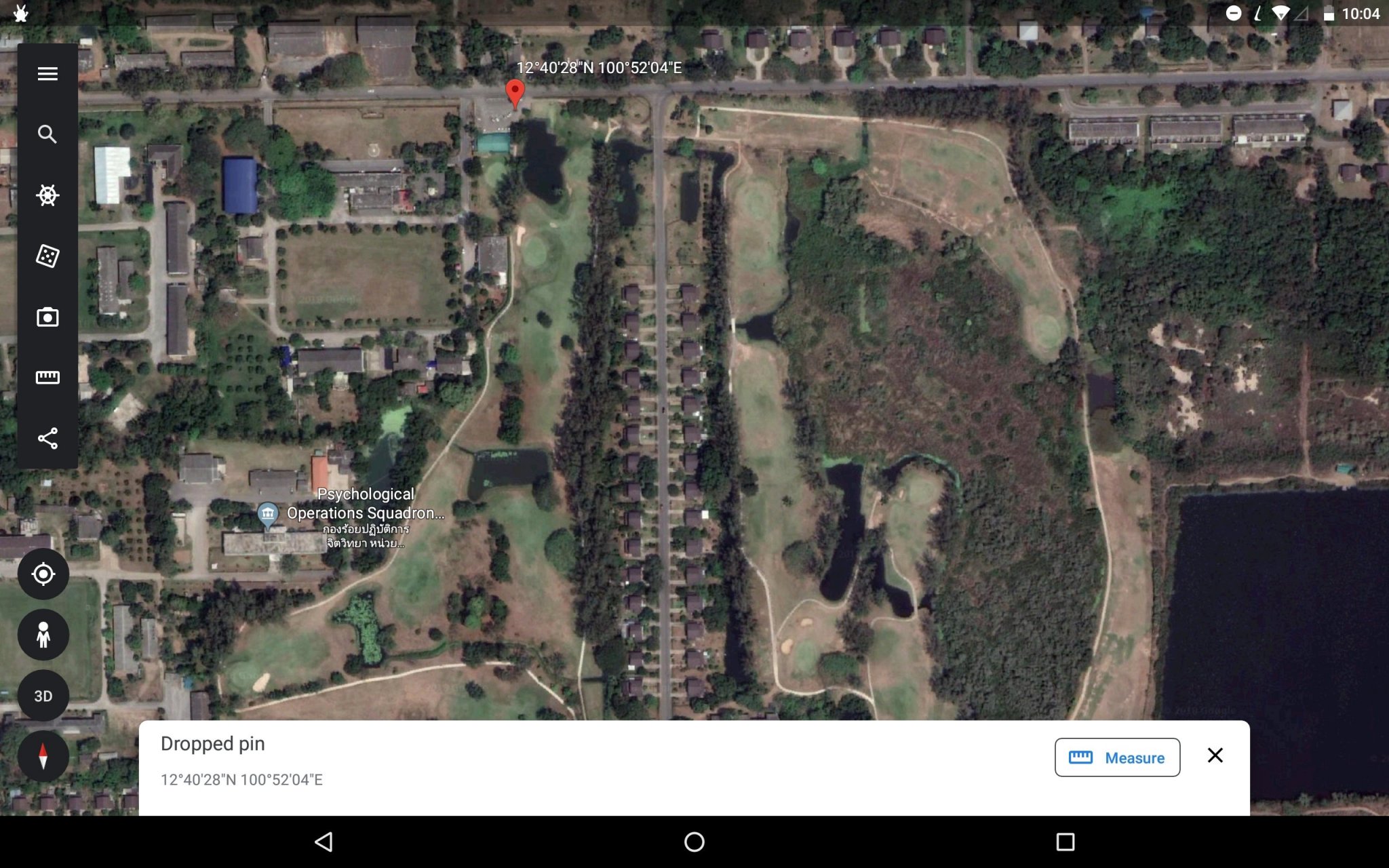Select the red dropped pin marker
Image resolution: width=1389 pixels, height=868 pixels.
(x=515, y=93)
